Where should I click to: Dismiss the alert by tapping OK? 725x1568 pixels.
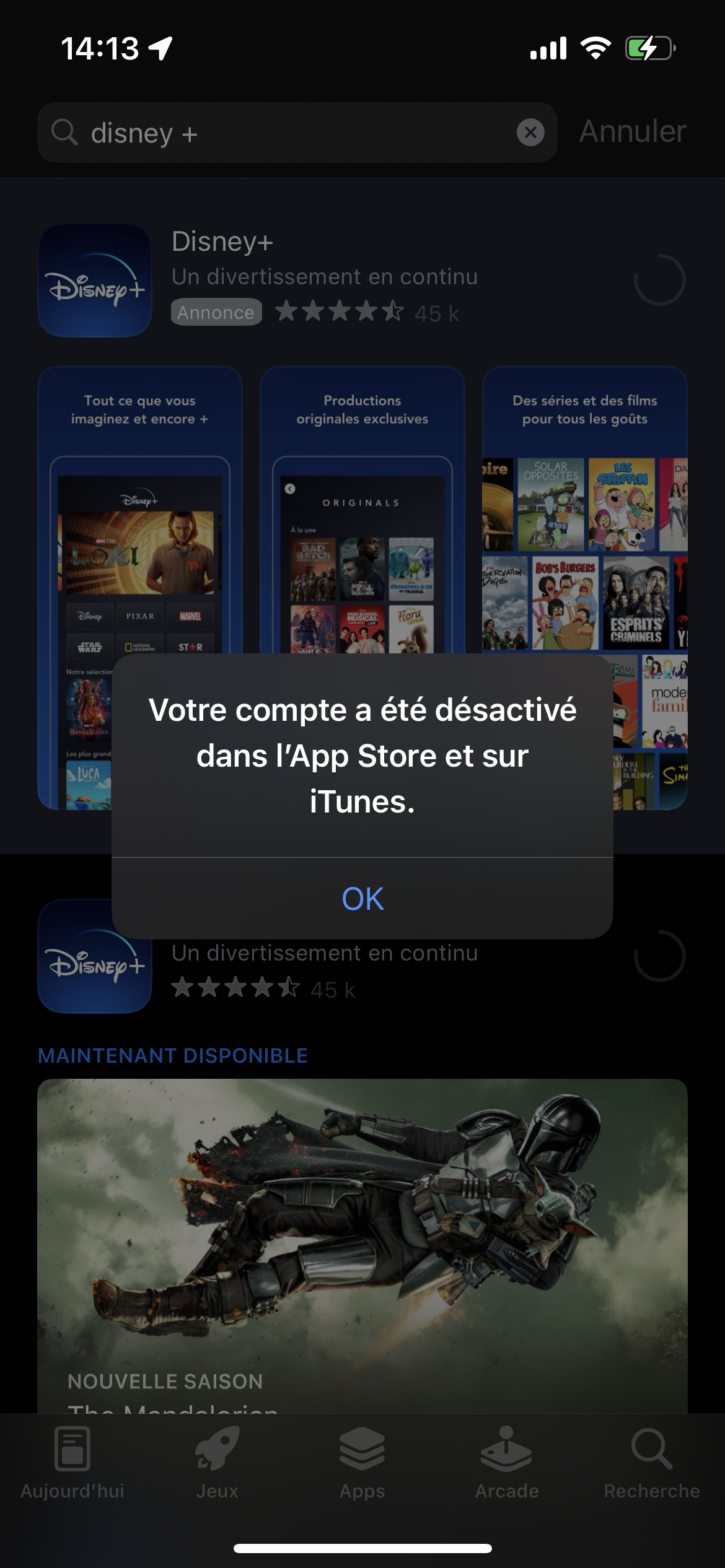(362, 899)
